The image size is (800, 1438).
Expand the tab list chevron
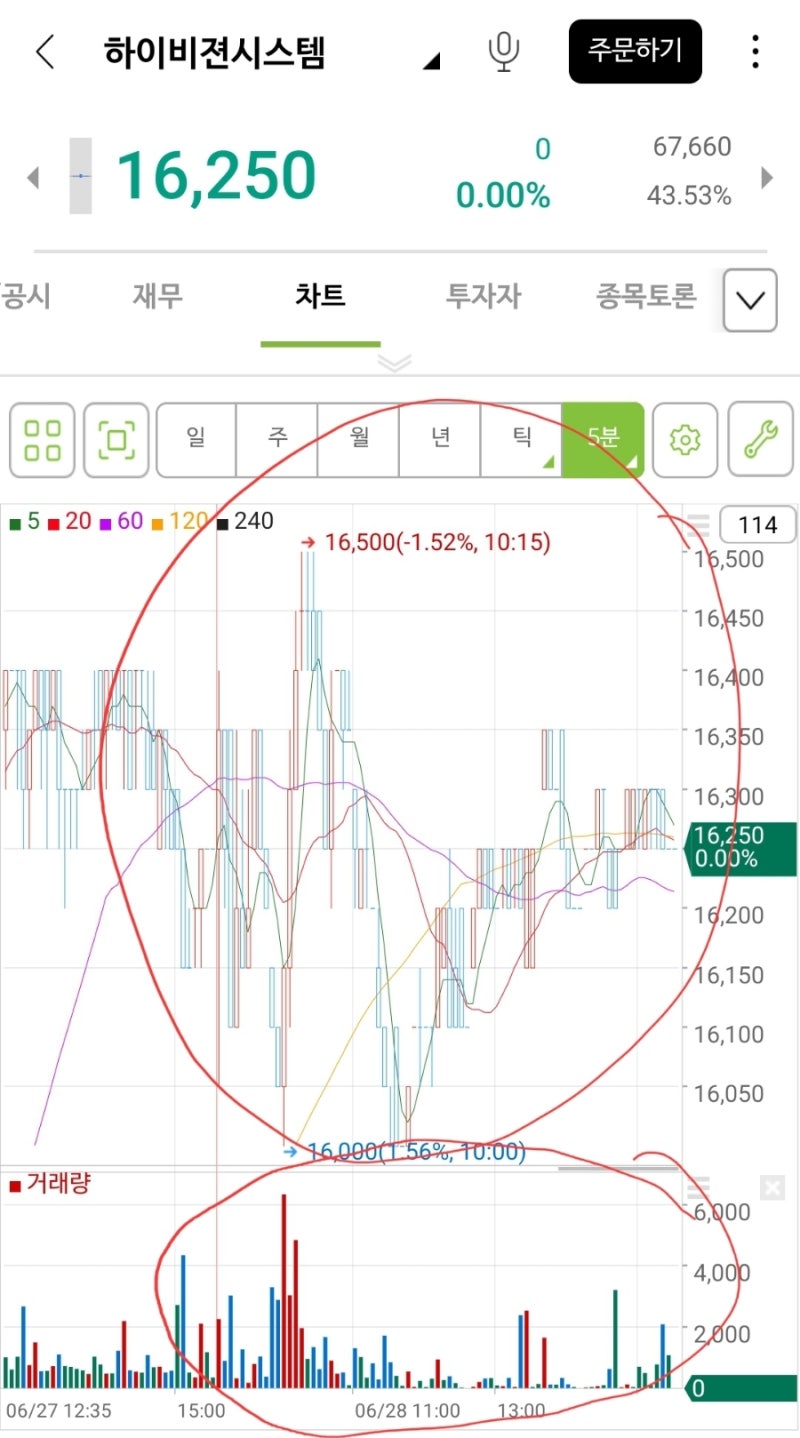tap(750, 299)
